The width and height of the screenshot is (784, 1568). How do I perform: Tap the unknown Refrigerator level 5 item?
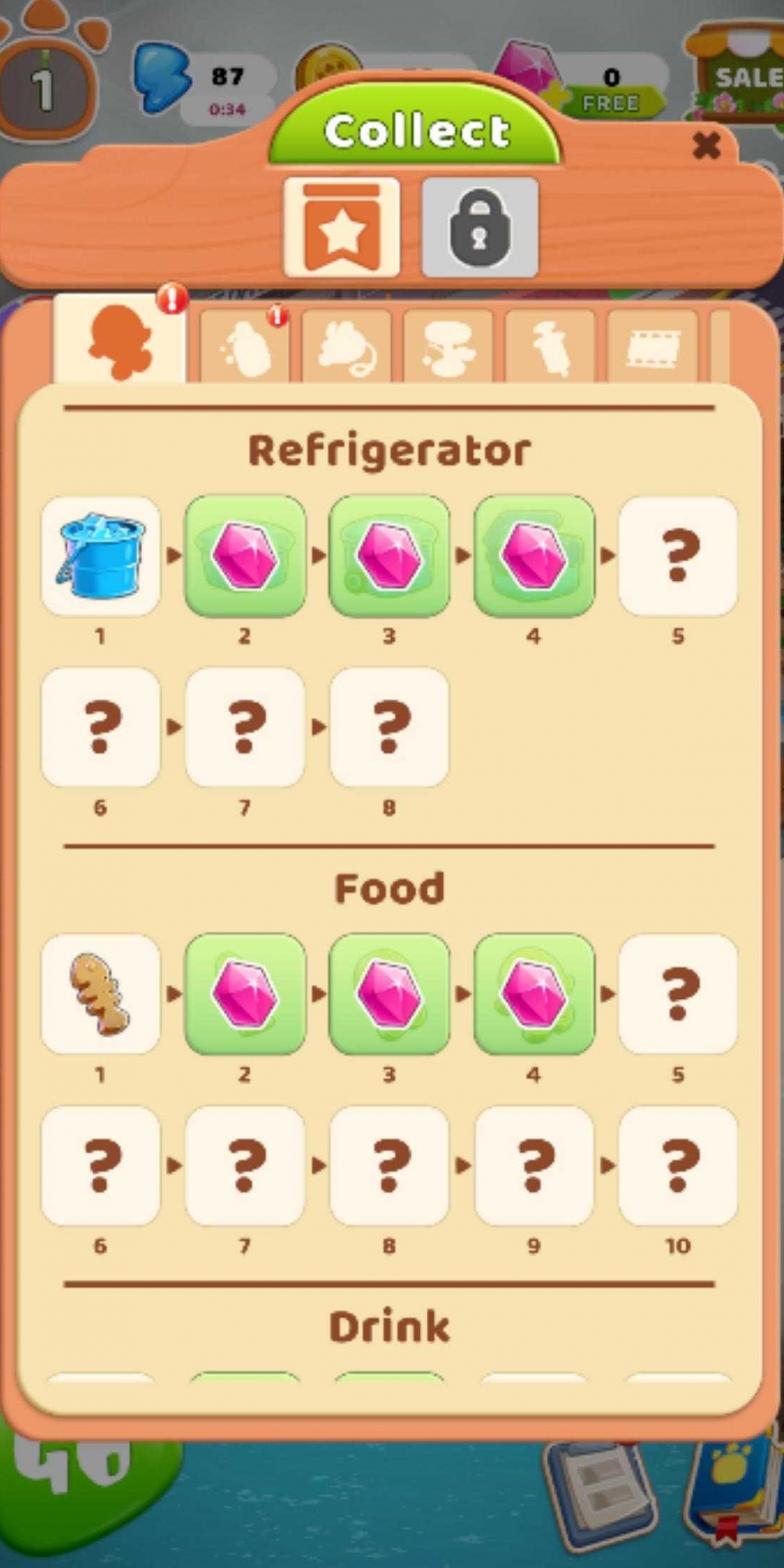(x=678, y=556)
